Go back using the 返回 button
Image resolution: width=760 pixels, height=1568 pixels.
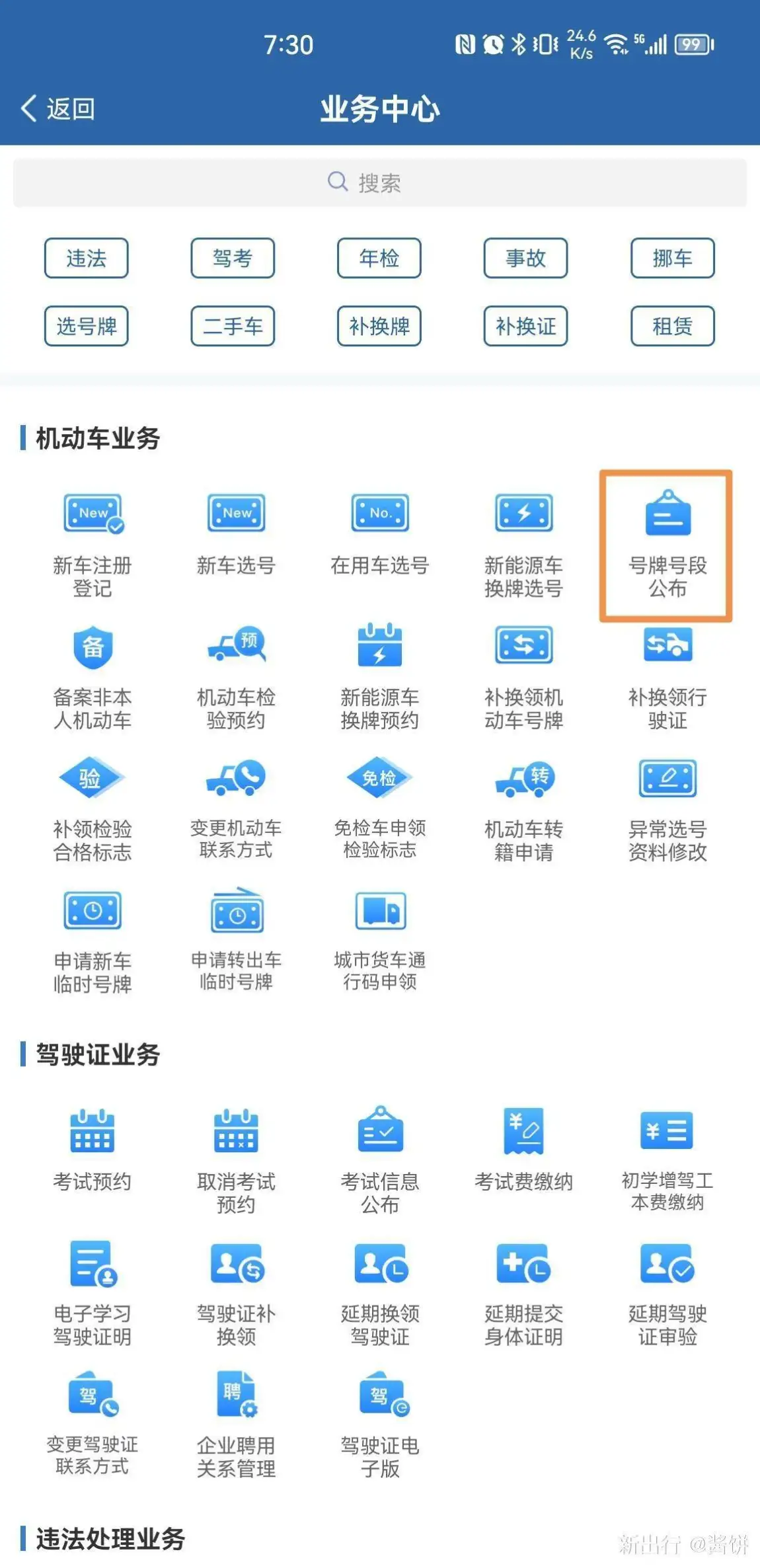(58, 108)
